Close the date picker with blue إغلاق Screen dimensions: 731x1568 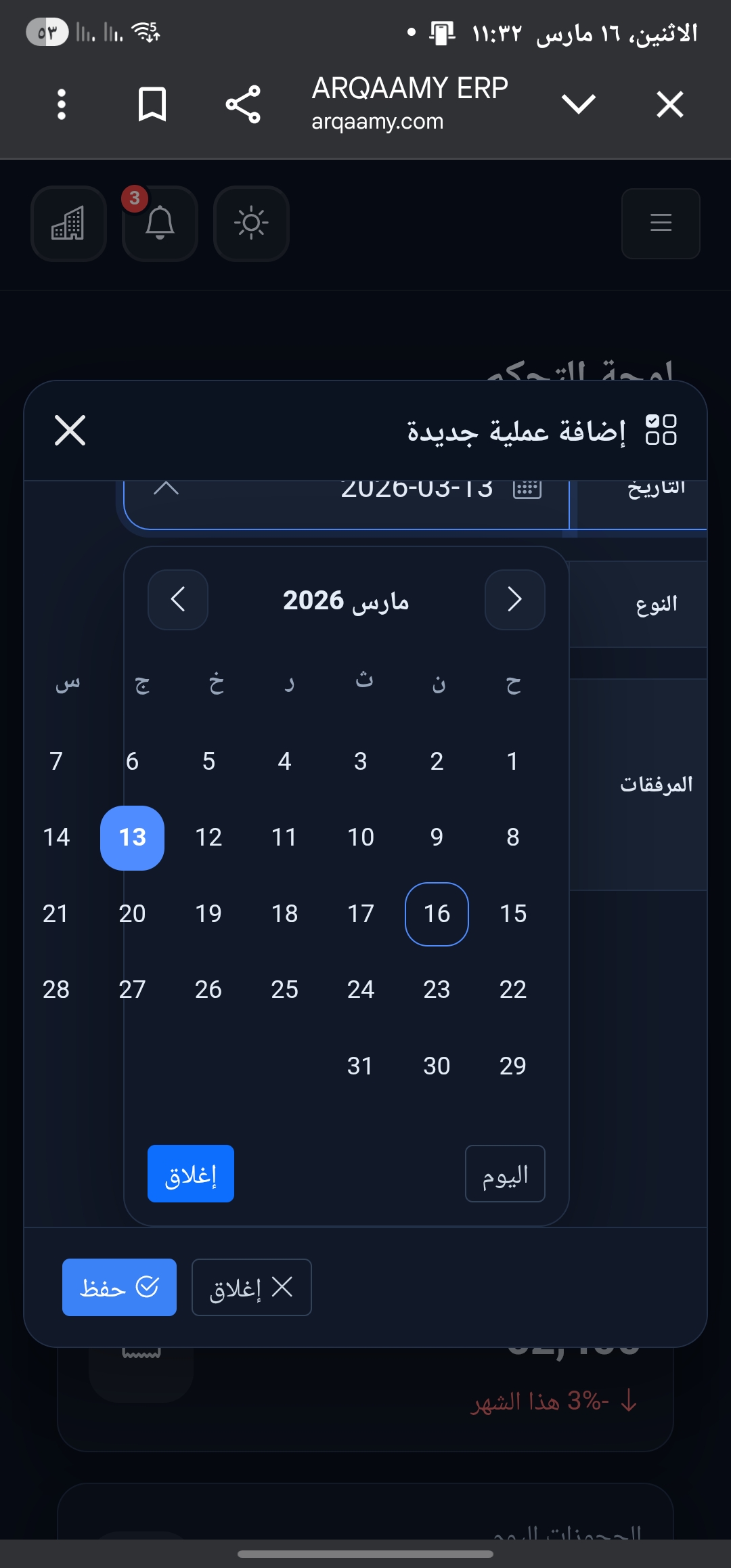click(191, 1174)
